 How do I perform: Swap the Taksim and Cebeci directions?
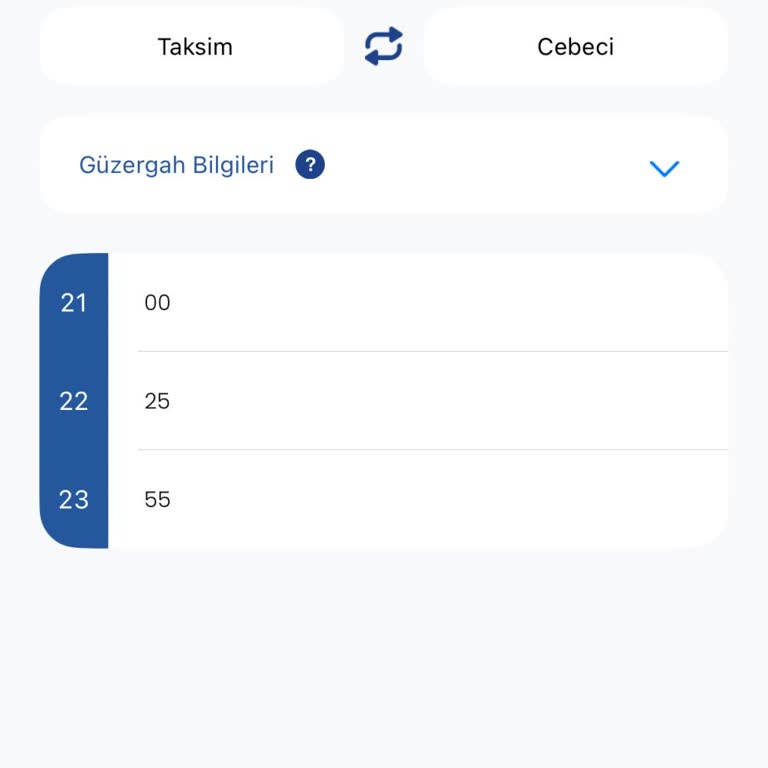tap(384, 46)
